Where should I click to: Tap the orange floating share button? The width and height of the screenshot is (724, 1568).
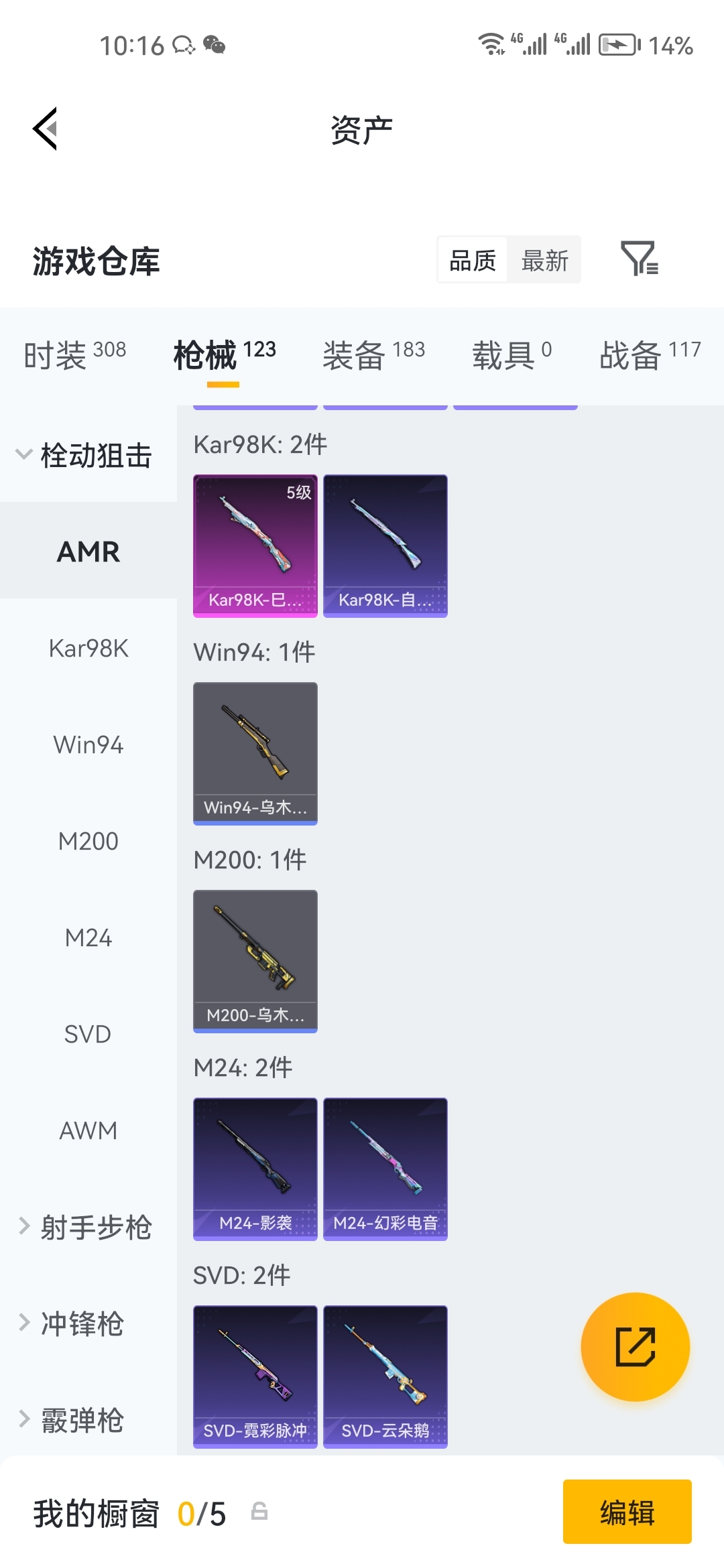(635, 1346)
